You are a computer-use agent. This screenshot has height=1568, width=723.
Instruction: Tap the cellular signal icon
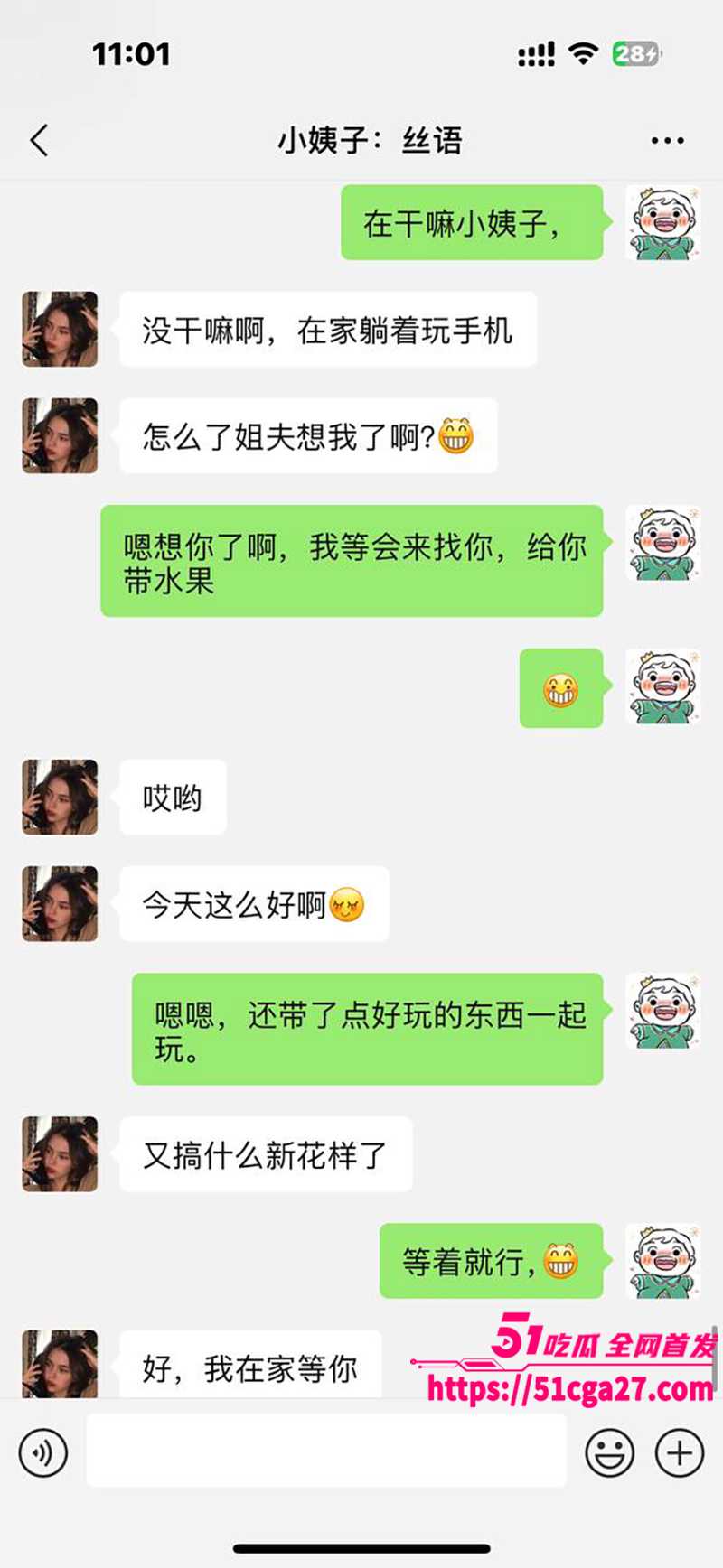535,53
